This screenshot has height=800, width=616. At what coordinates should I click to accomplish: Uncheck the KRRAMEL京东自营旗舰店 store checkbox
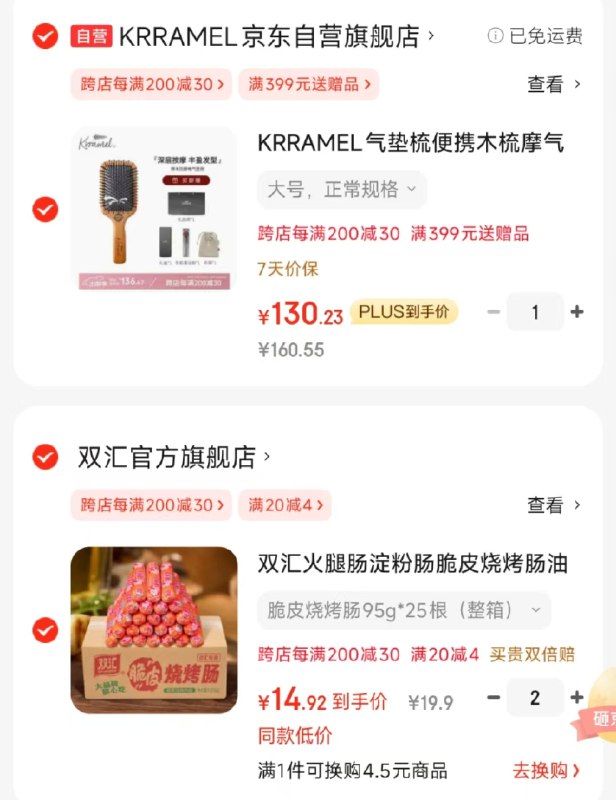click(x=45, y=37)
